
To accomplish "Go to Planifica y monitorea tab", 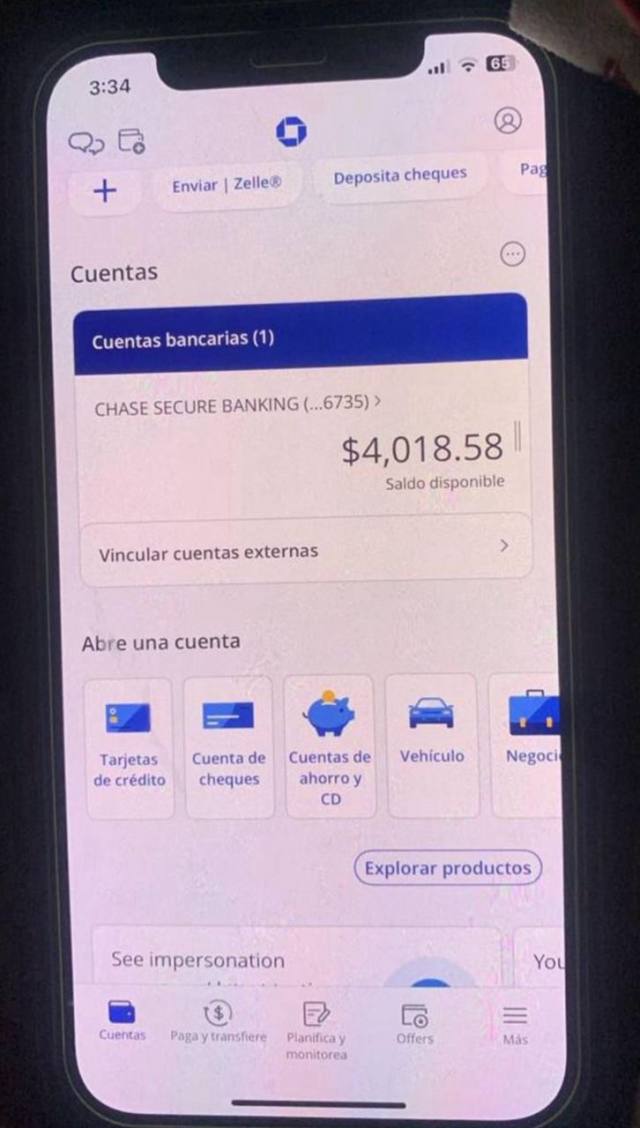I will pyautogui.click(x=316, y=1030).
